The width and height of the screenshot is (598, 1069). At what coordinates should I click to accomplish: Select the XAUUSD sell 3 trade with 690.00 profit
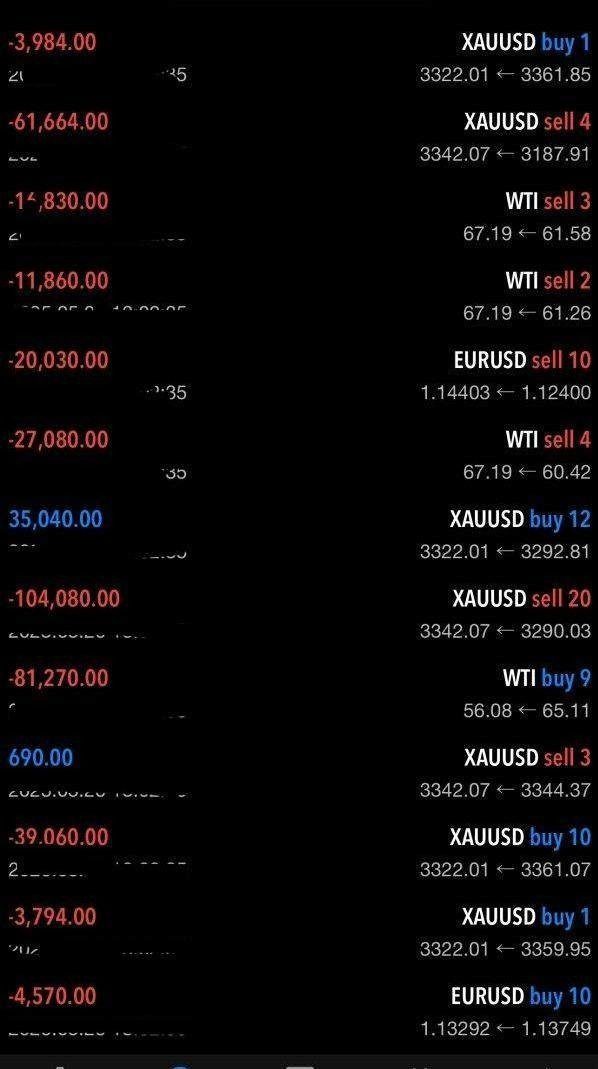pos(299,772)
